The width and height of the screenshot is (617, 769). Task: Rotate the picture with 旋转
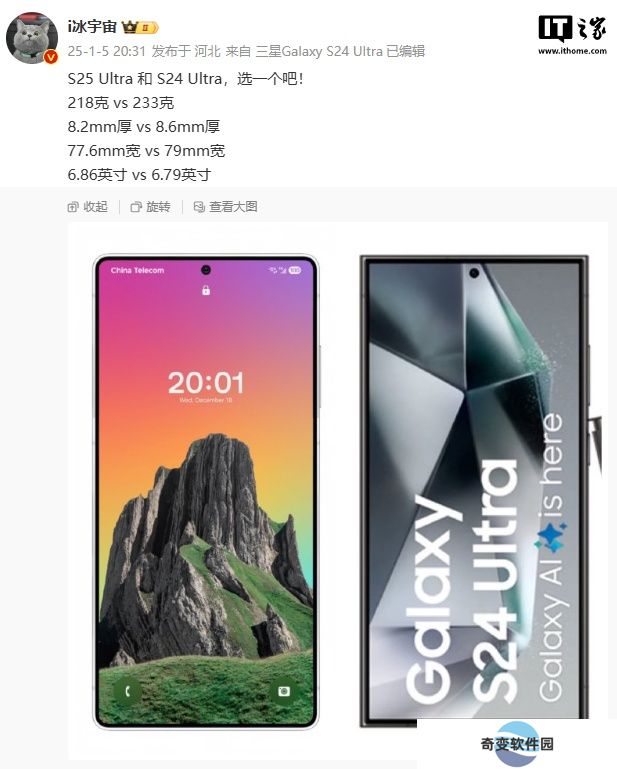[x=151, y=206]
